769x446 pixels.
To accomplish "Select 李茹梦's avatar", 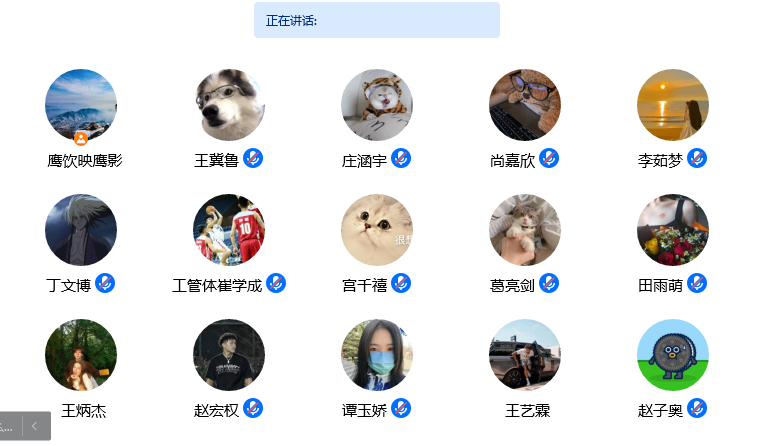I will (x=673, y=104).
